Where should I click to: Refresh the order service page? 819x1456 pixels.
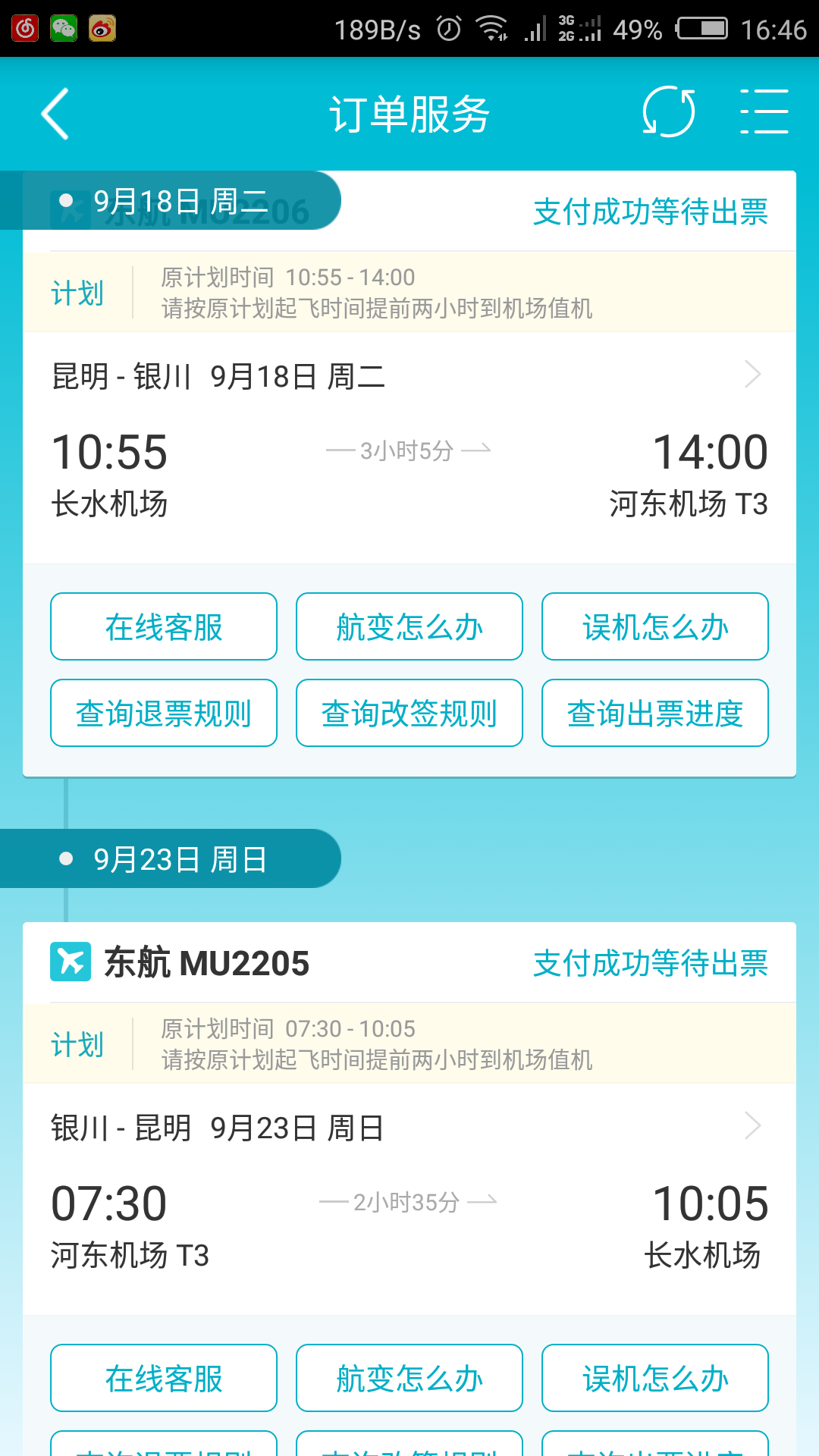coord(669,112)
